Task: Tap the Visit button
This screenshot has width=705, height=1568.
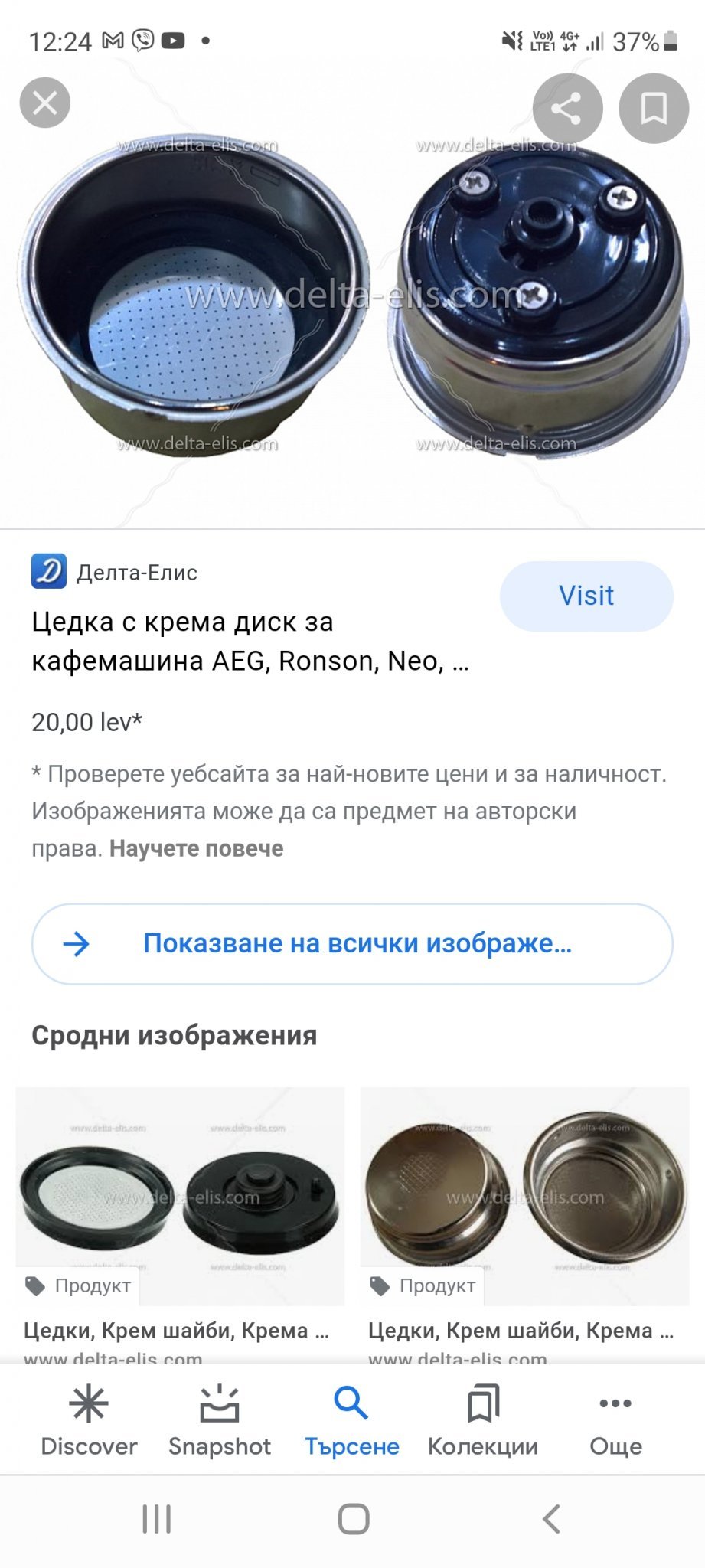Action: (586, 596)
